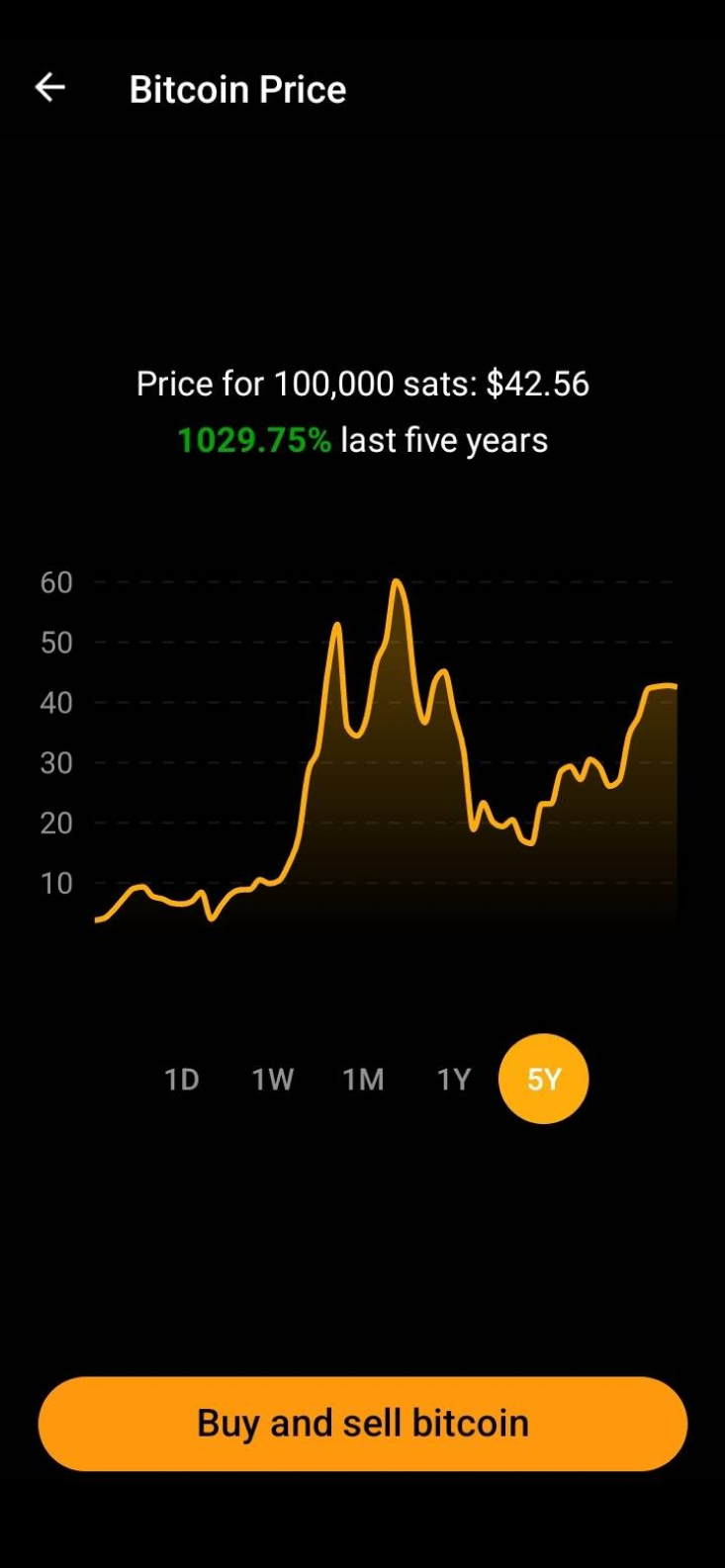The height and width of the screenshot is (1568, 725).
Task: Switch chart range to 1D
Action: [x=182, y=1079]
